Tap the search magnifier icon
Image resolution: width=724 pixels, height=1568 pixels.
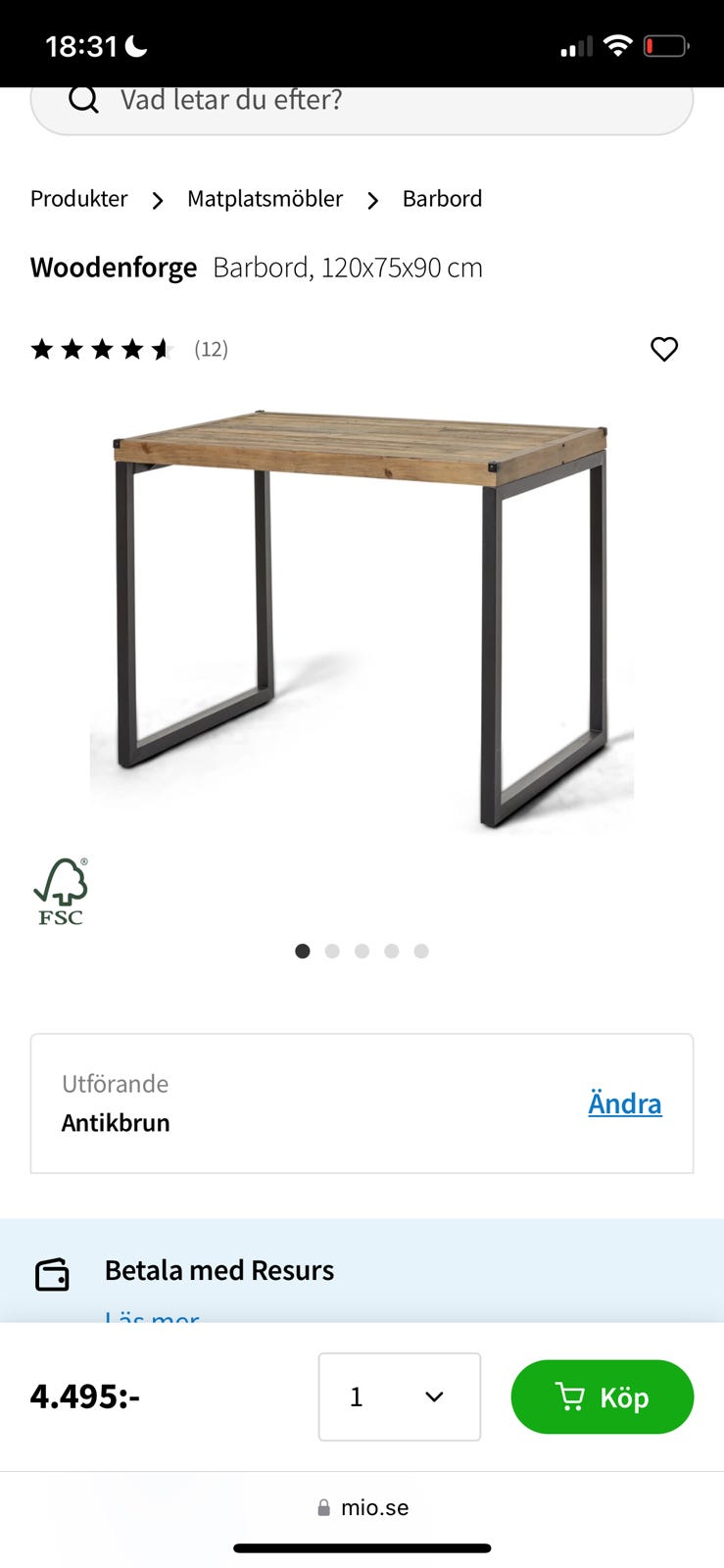pos(83,99)
